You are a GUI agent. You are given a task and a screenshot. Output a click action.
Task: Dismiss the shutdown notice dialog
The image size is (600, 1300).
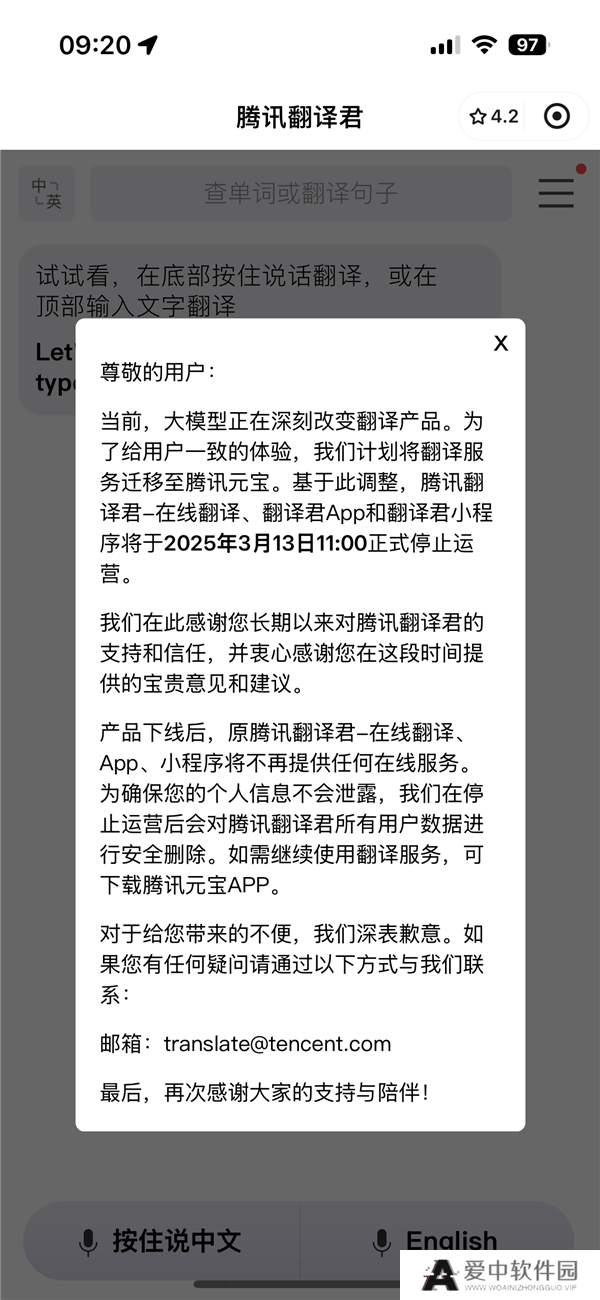click(x=501, y=344)
